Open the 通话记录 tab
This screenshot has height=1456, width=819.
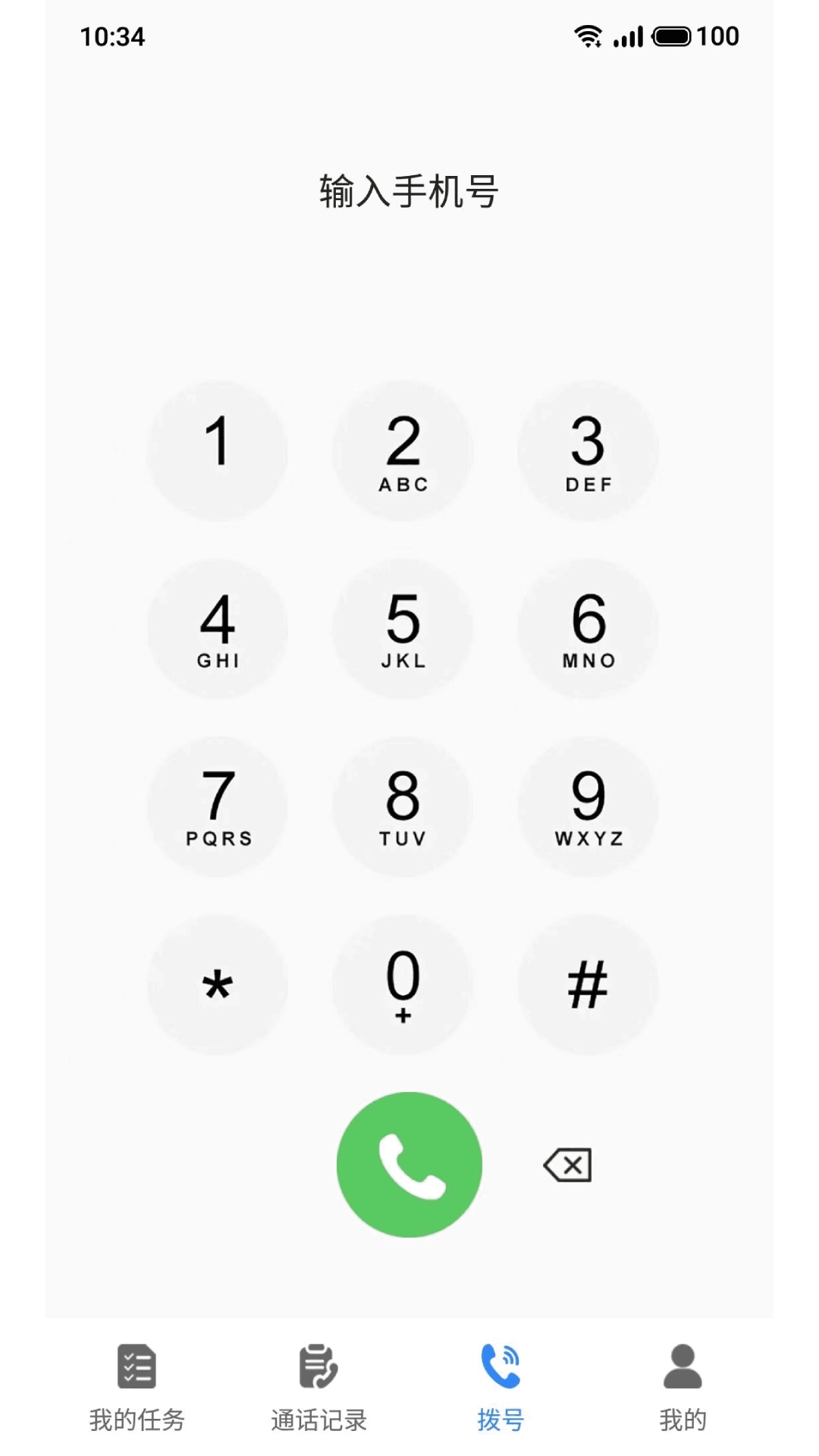click(318, 1388)
